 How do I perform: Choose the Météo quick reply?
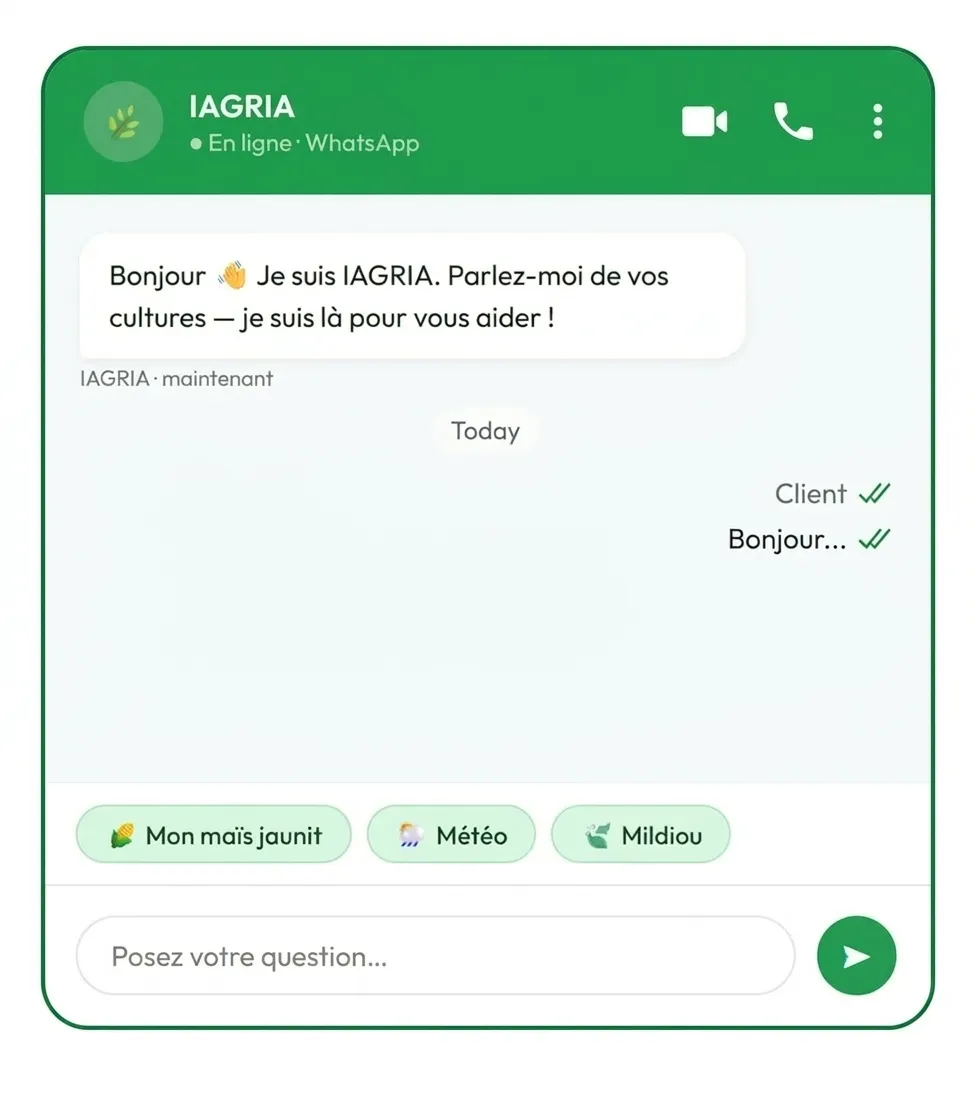(451, 834)
